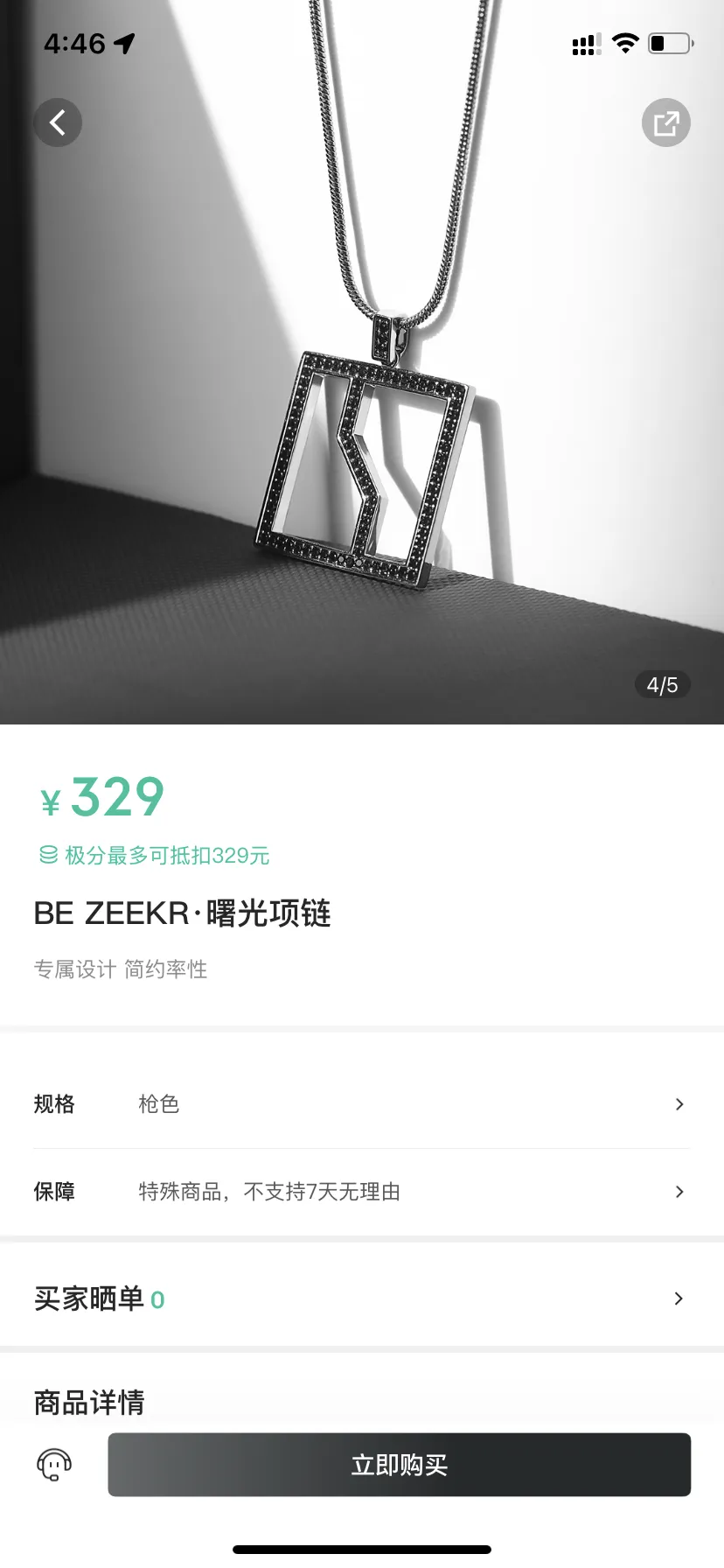The image size is (724, 1568).
Task: Tap 立即购买 to buy now
Action: [x=400, y=1465]
